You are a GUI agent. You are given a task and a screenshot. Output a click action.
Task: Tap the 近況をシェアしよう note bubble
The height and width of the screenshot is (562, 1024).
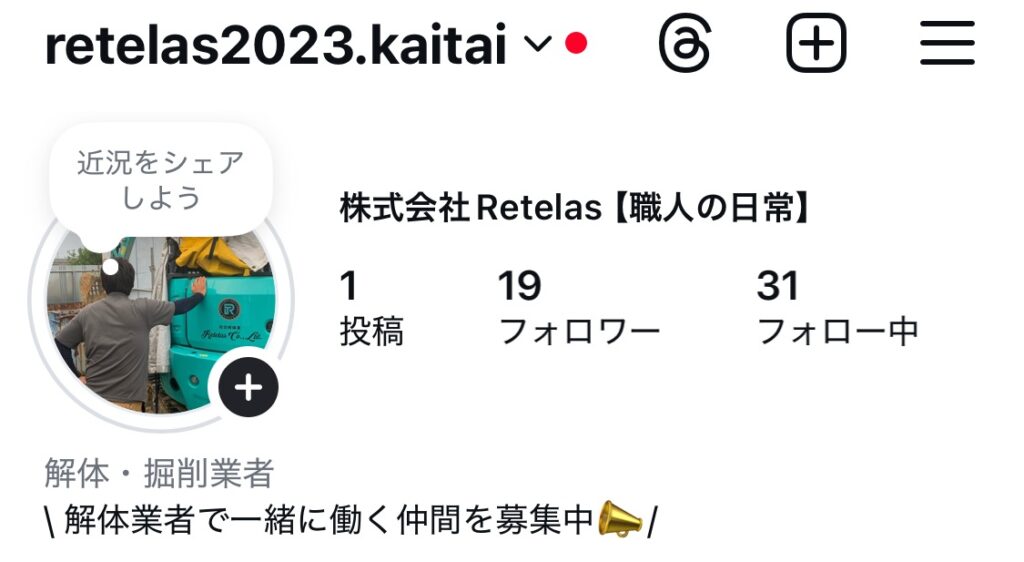[x=160, y=180]
